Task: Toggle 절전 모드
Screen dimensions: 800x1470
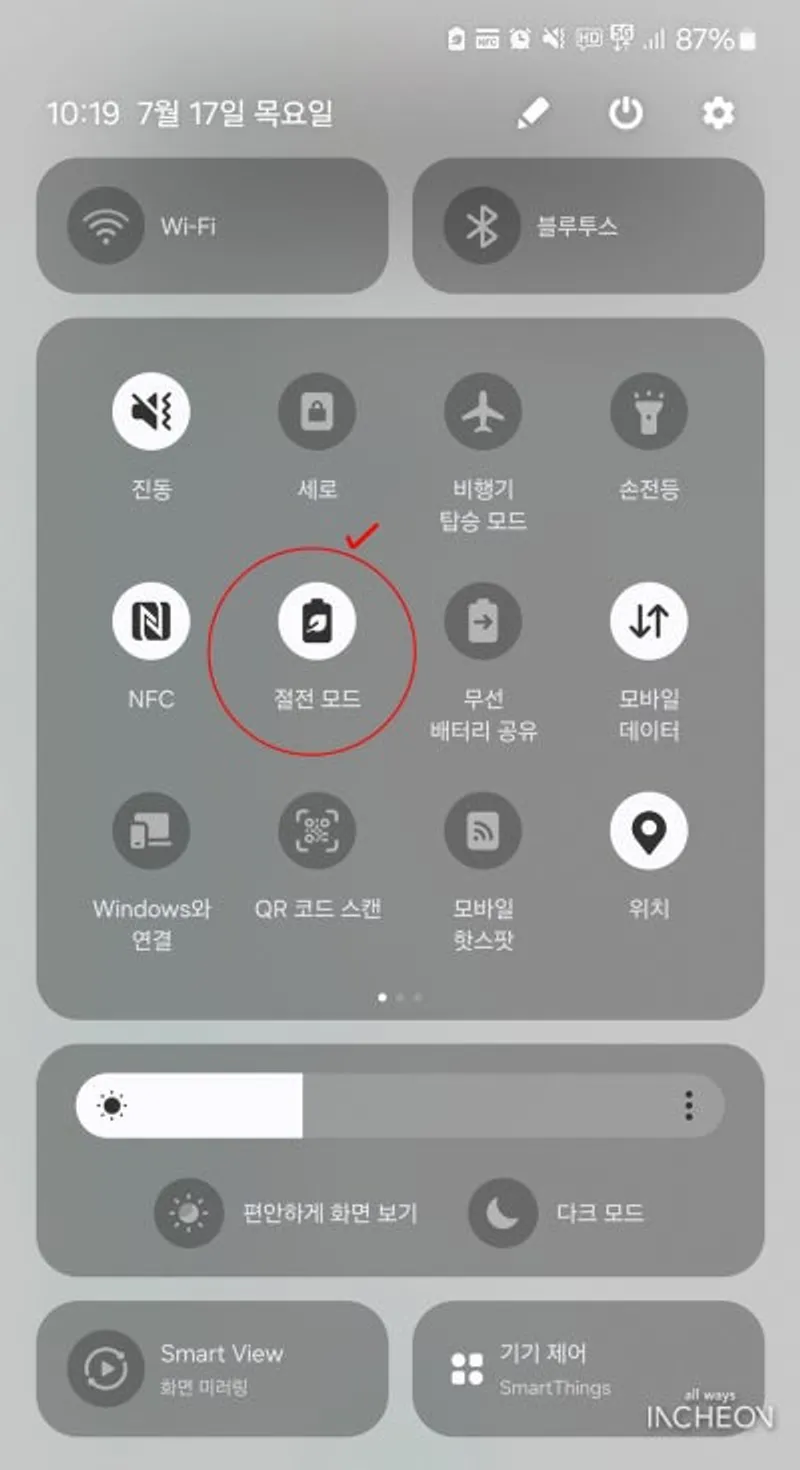Action: click(x=317, y=621)
